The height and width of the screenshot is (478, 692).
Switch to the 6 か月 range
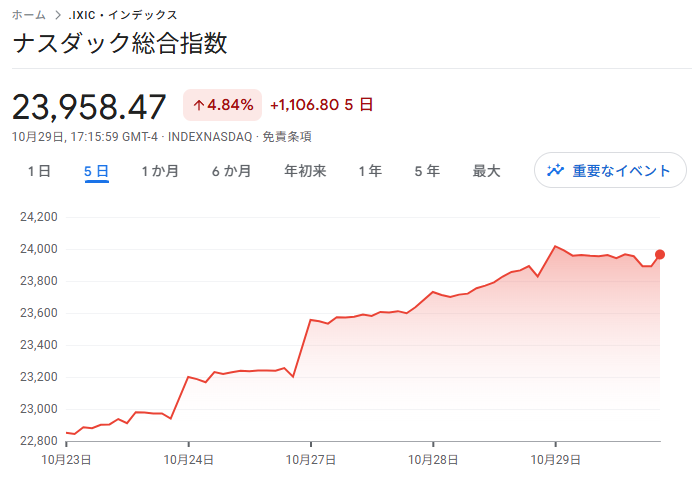click(x=231, y=171)
